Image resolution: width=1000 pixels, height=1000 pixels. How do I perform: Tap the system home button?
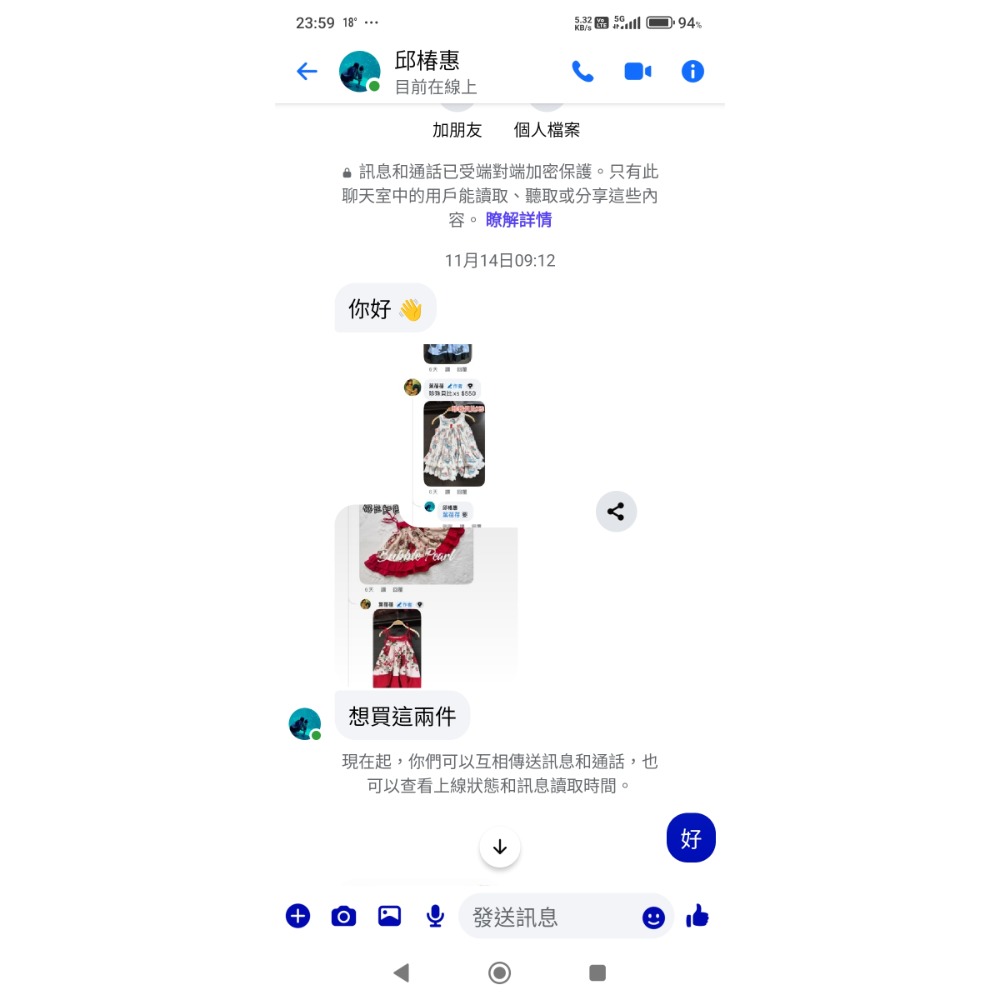coord(500,972)
